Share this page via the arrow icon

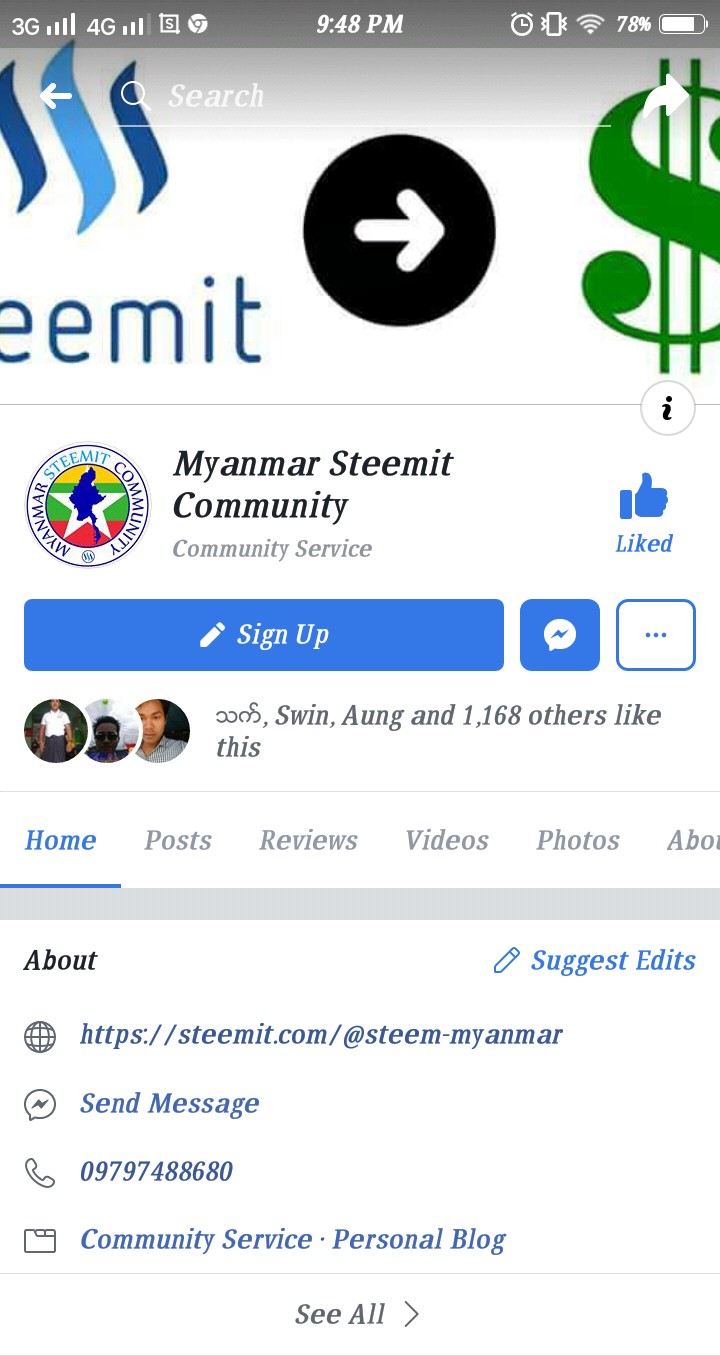click(665, 98)
